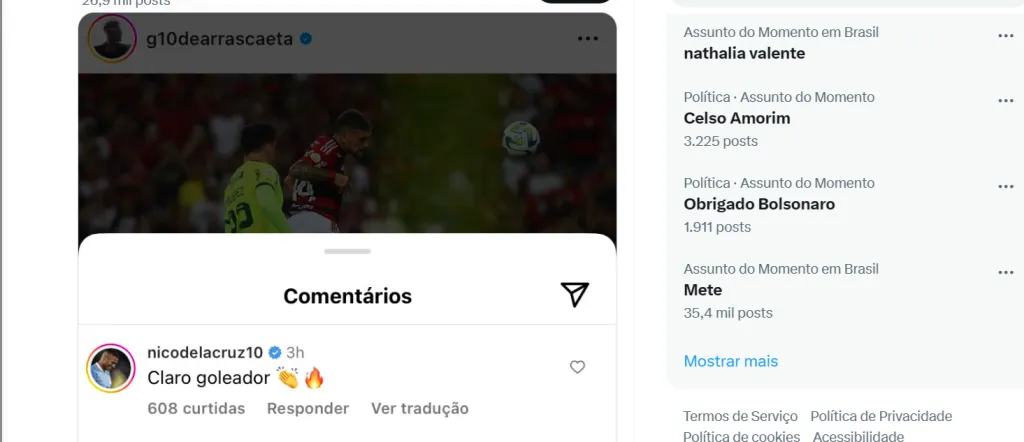
Task: Open more options for Mete trend
Action: 1005,273
